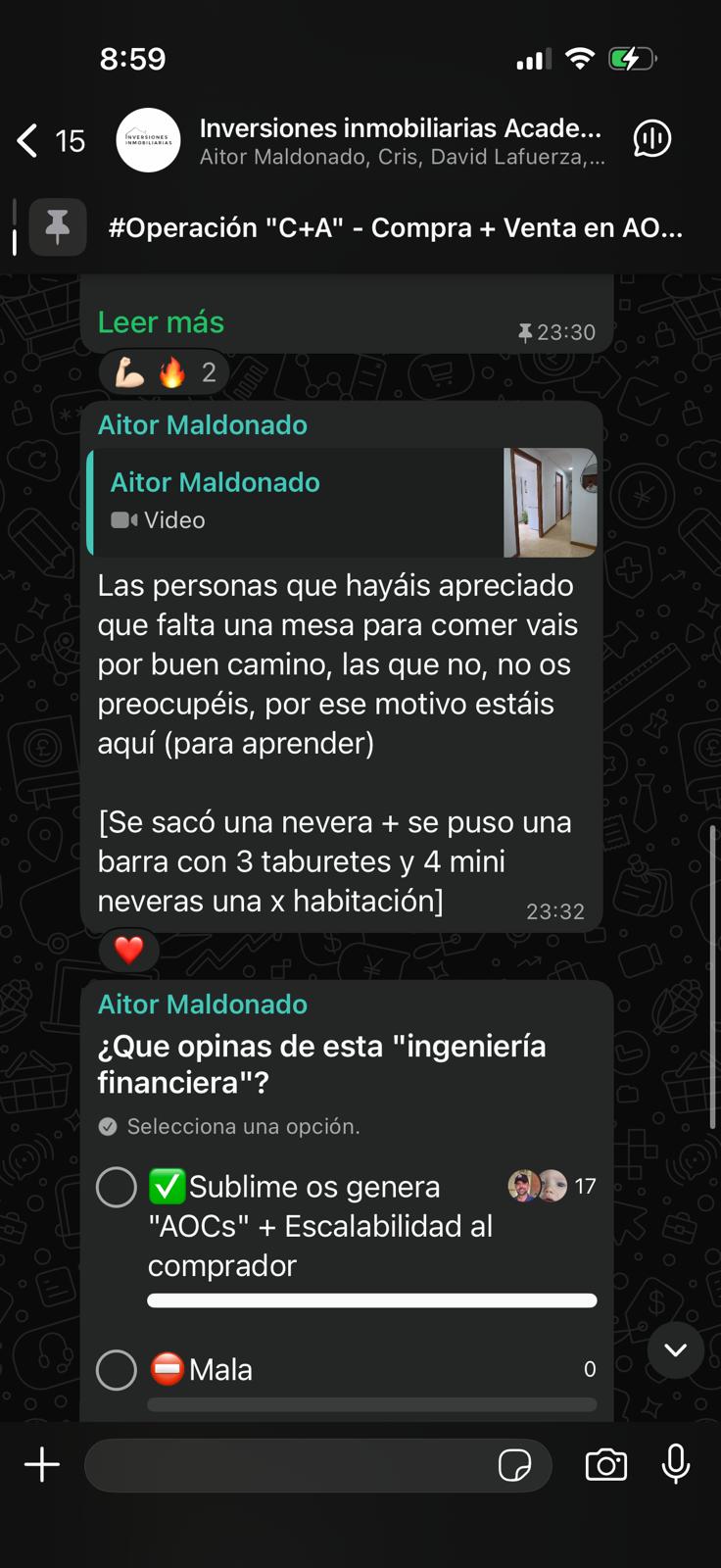Tap the heart reaction under Aitor's message
The width and height of the screenshot is (721, 1568).
pos(128,949)
